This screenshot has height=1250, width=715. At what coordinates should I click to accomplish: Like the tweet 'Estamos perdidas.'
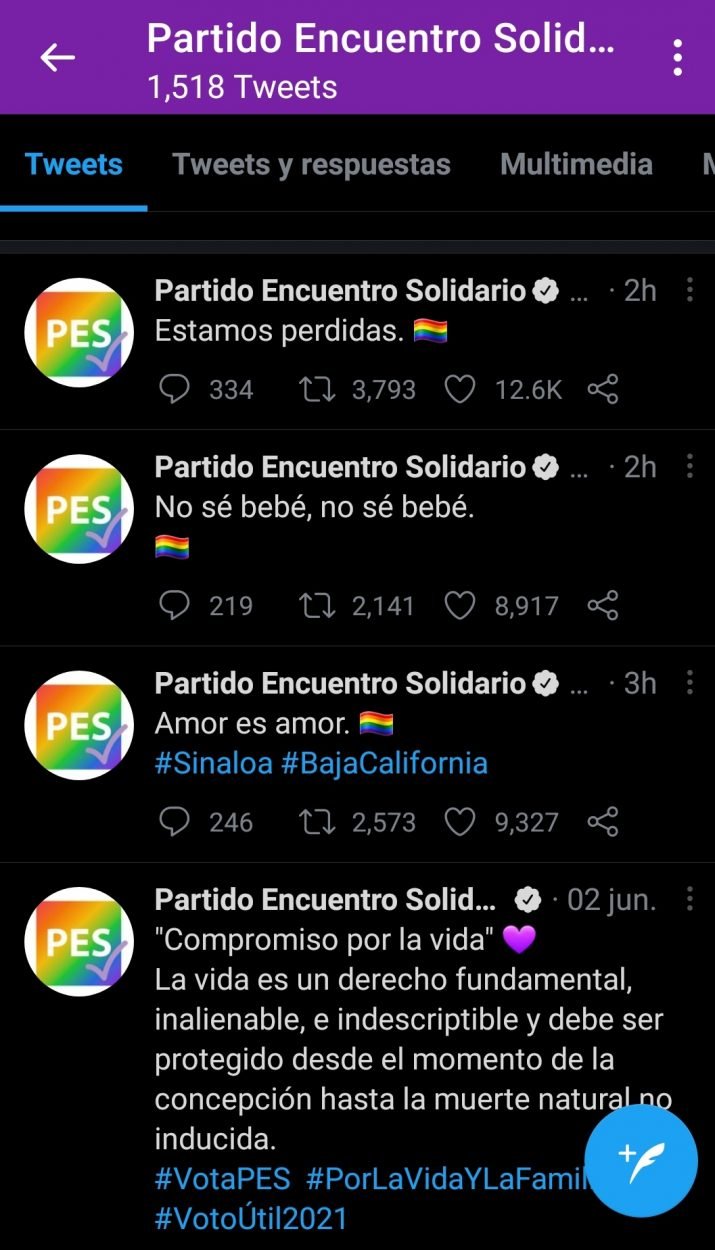[460, 389]
